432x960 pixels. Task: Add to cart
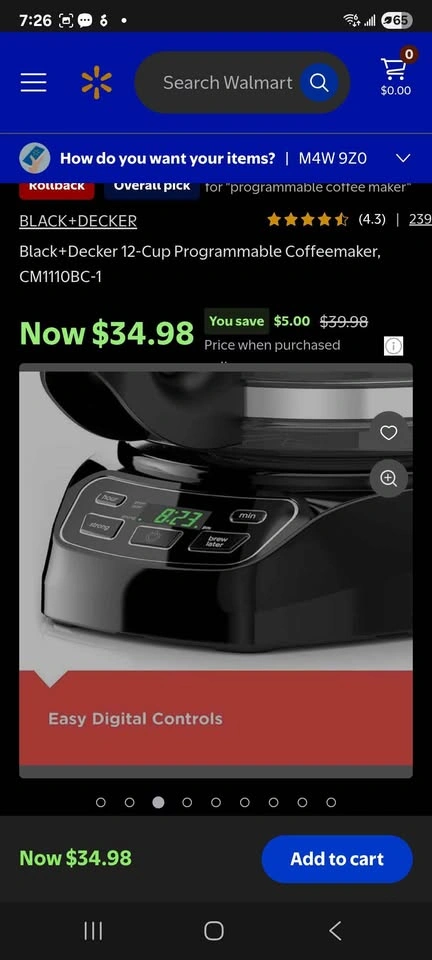pyautogui.click(x=337, y=859)
